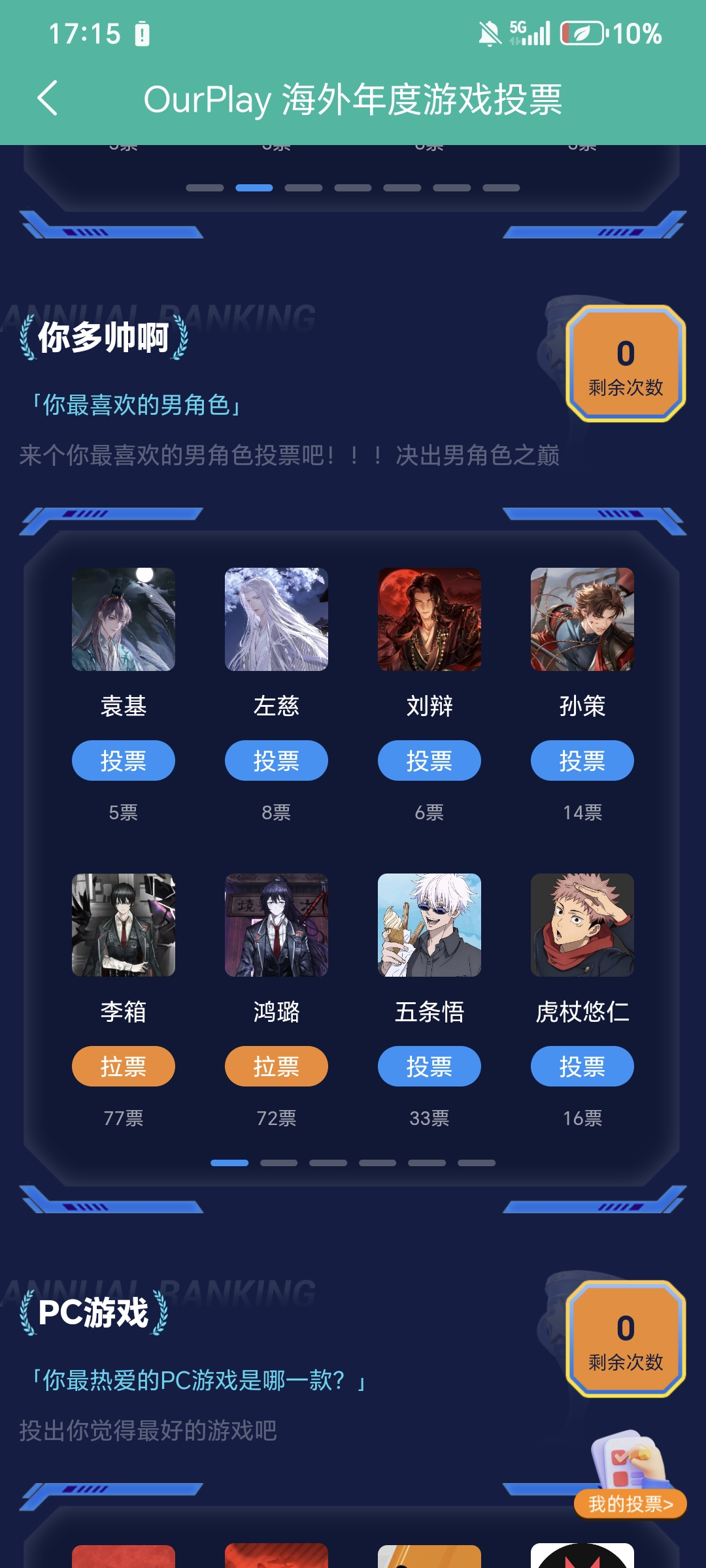Open 我的投票 floating button

630,1504
